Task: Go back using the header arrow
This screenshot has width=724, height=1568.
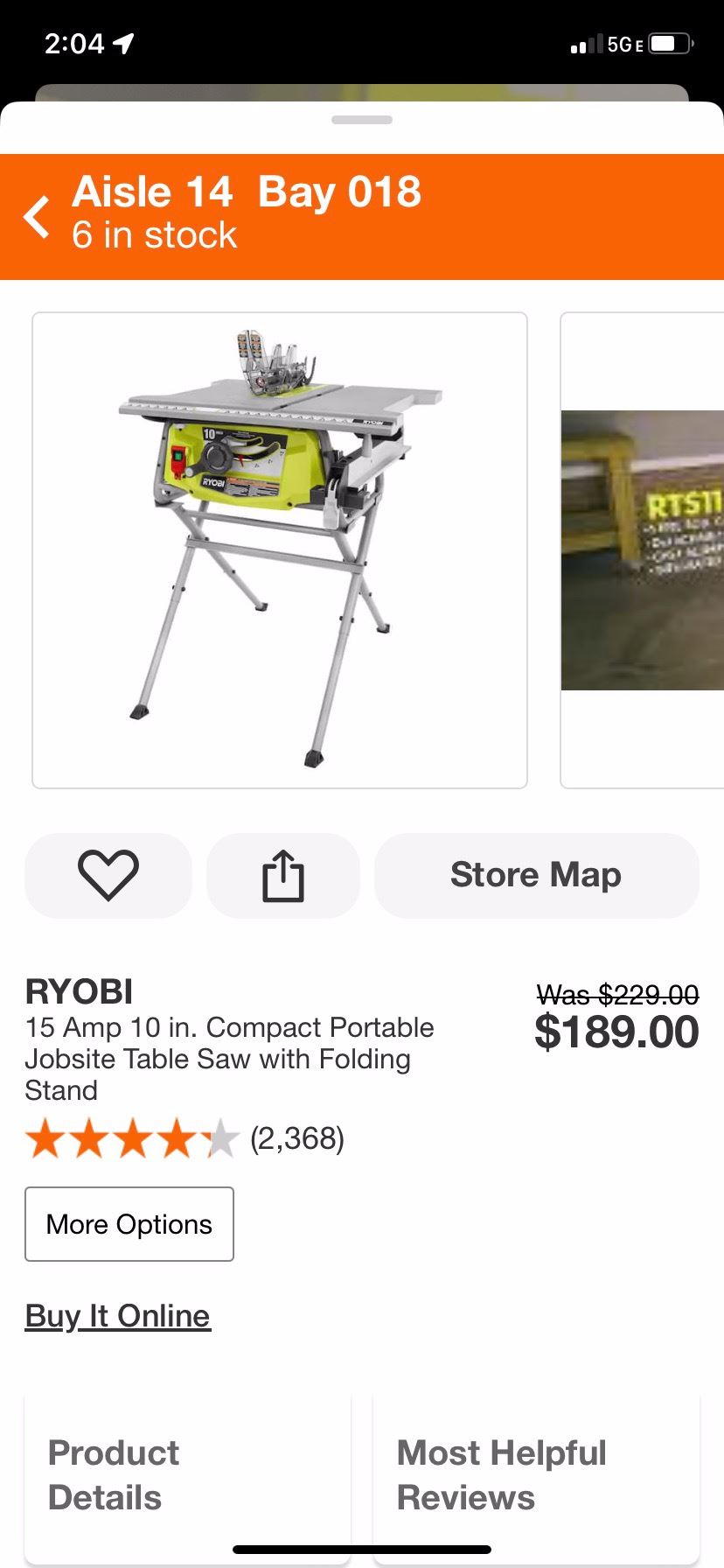Action: point(38,217)
